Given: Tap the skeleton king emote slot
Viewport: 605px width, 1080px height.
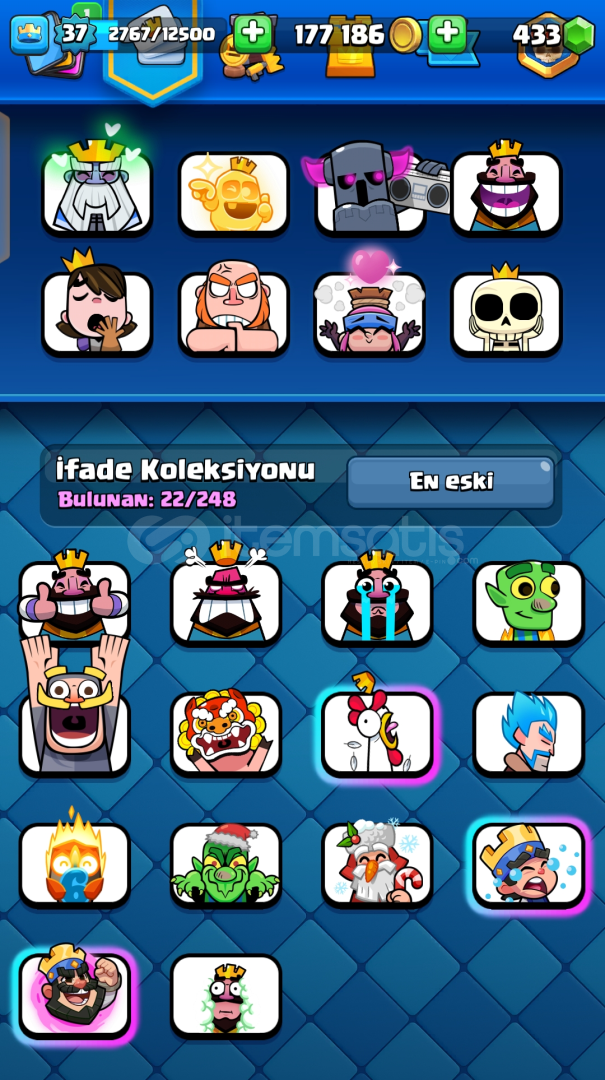Looking at the screenshot, I should (x=506, y=314).
